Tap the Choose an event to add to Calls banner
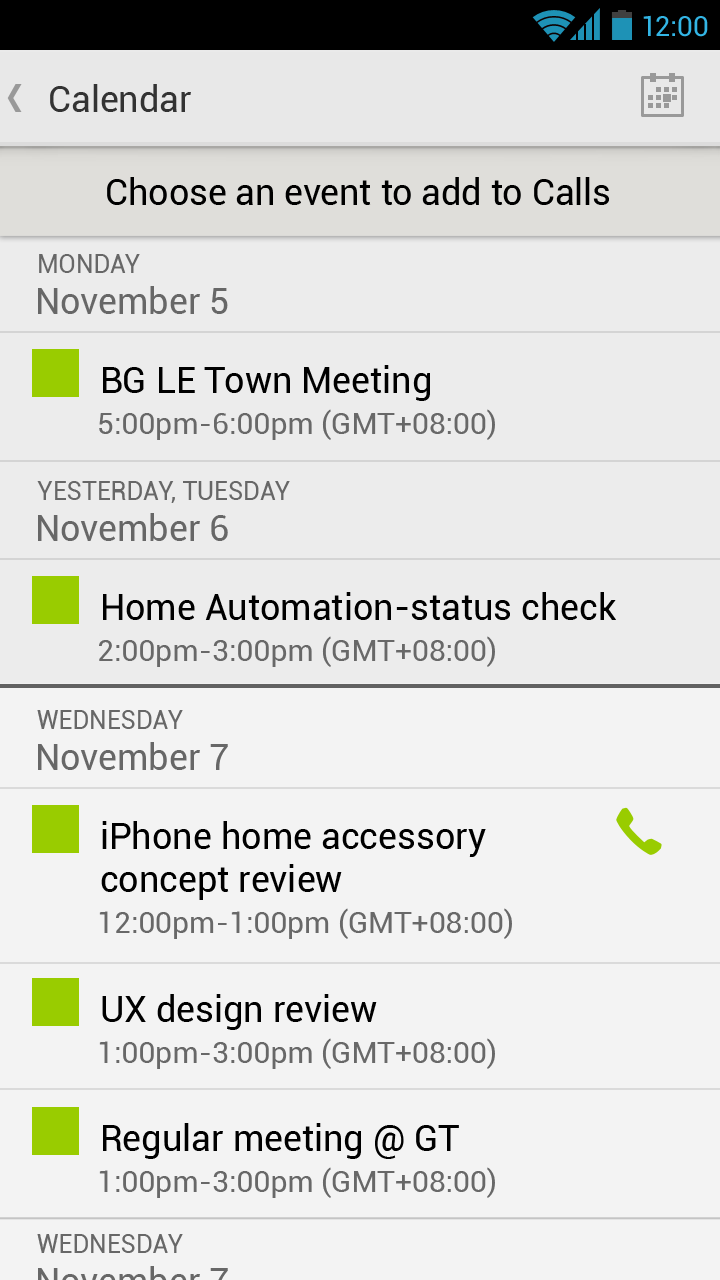 (x=360, y=192)
